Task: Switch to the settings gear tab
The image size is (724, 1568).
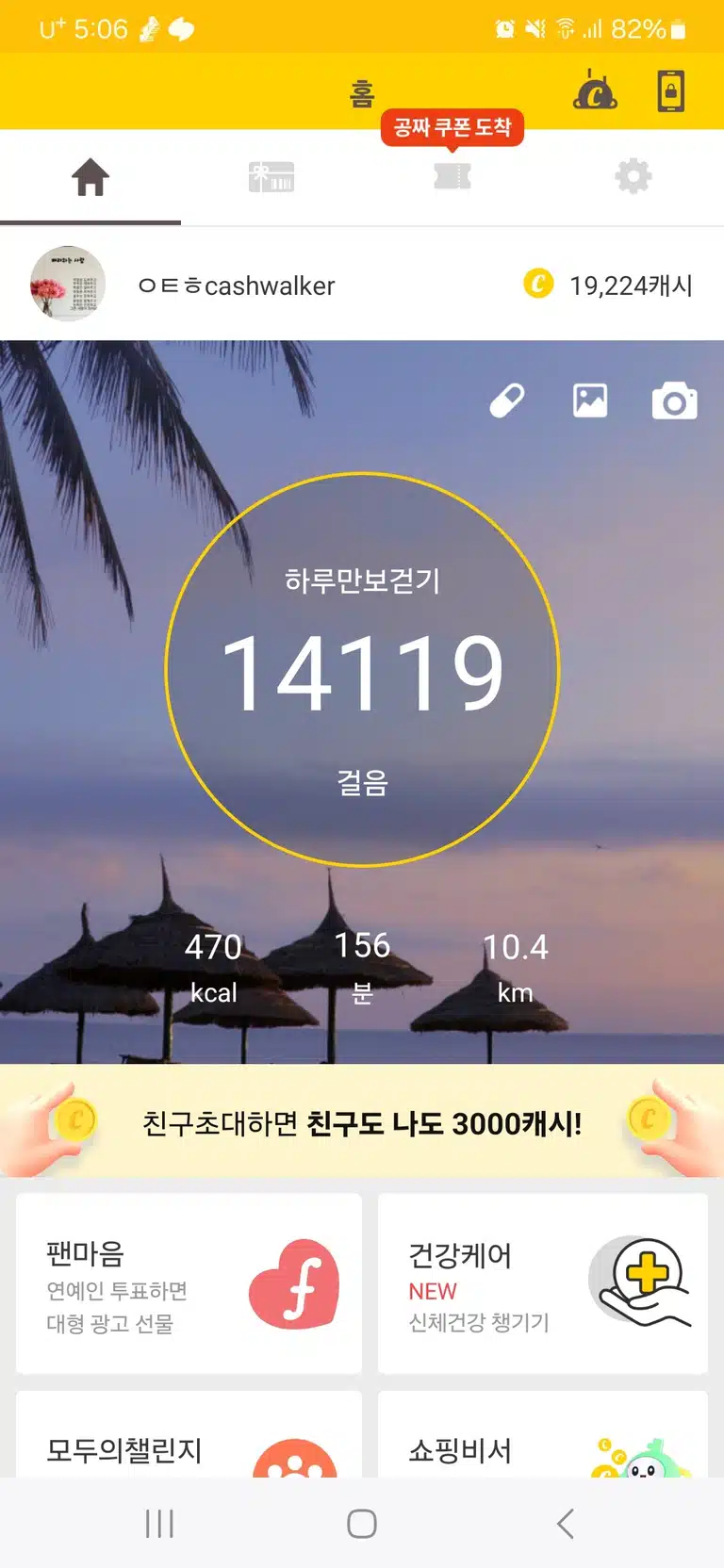Action: pyautogui.click(x=633, y=176)
